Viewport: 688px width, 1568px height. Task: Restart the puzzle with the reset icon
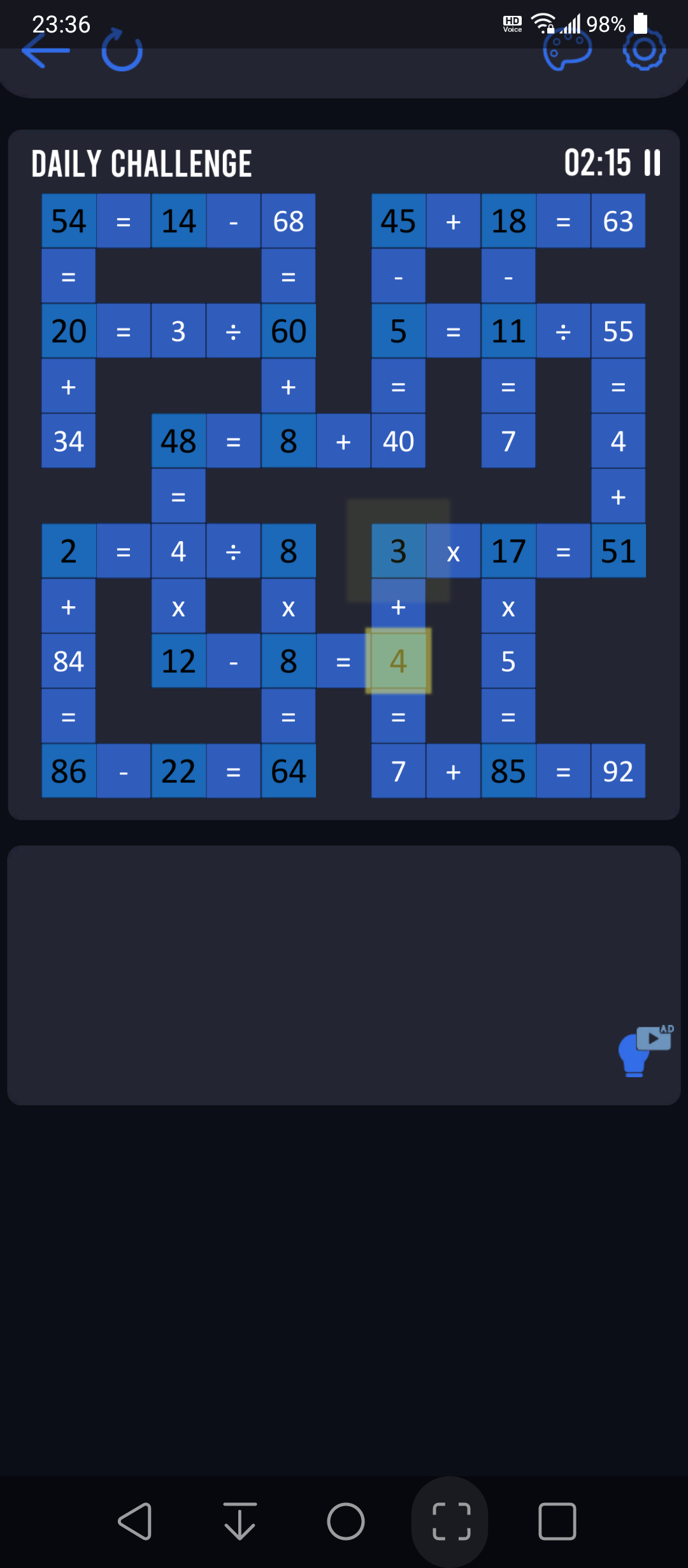click(x=122, y=50)
